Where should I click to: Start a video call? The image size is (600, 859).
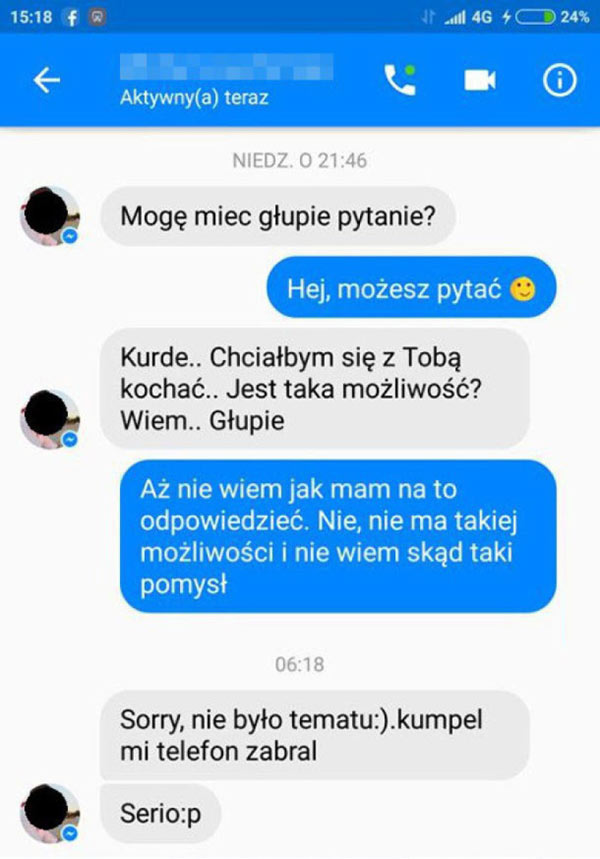tap(480, 81)
